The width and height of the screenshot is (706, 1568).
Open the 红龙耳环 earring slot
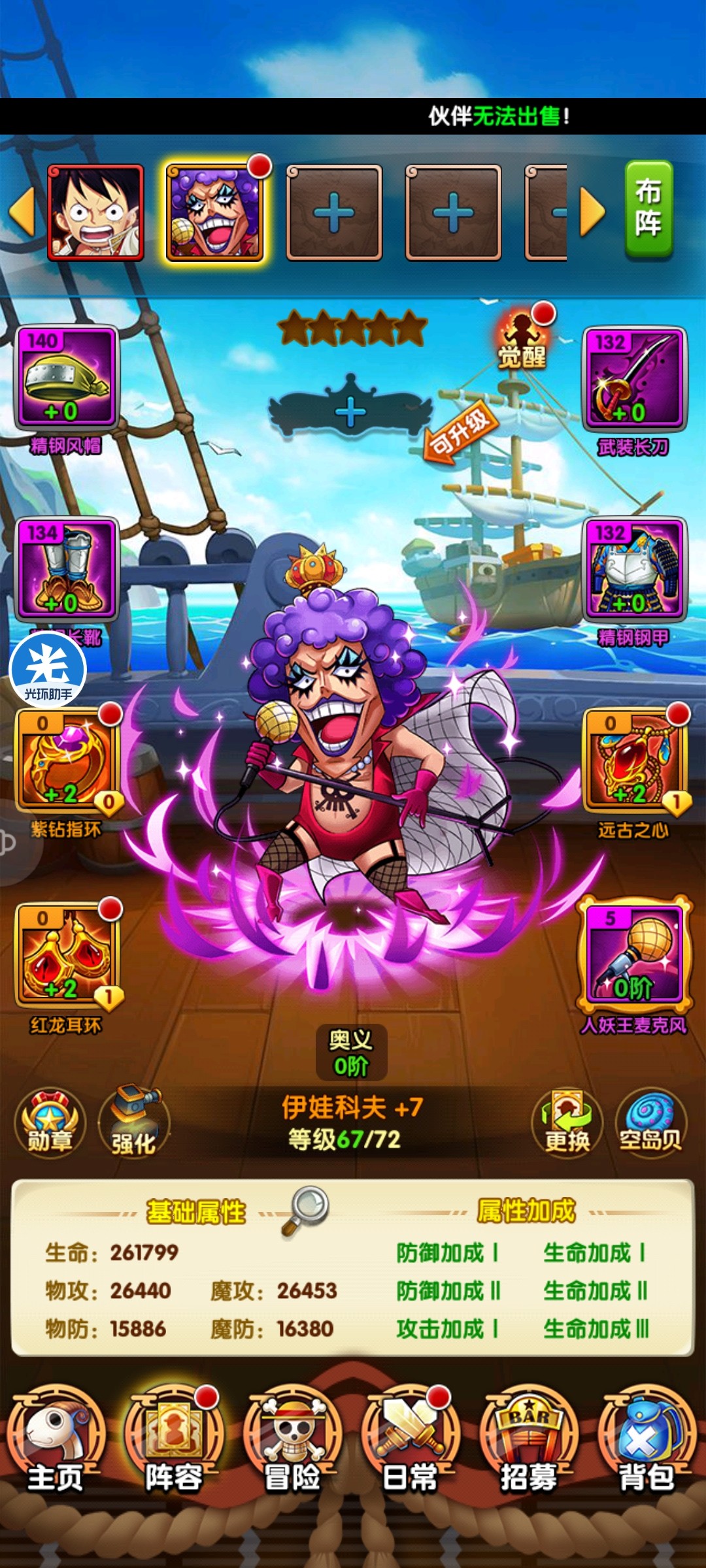click(x=67, y=955)
